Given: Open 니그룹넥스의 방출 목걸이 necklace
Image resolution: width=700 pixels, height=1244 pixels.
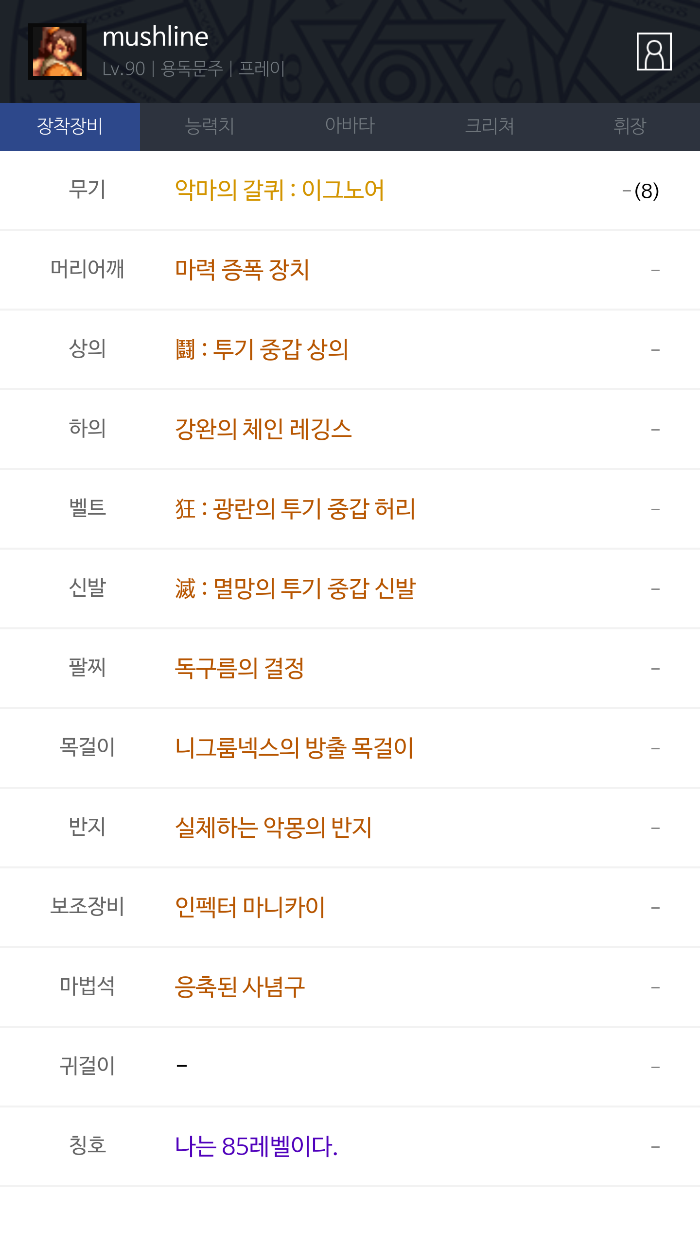Looking at the screenshot, I should click(294, 748).
